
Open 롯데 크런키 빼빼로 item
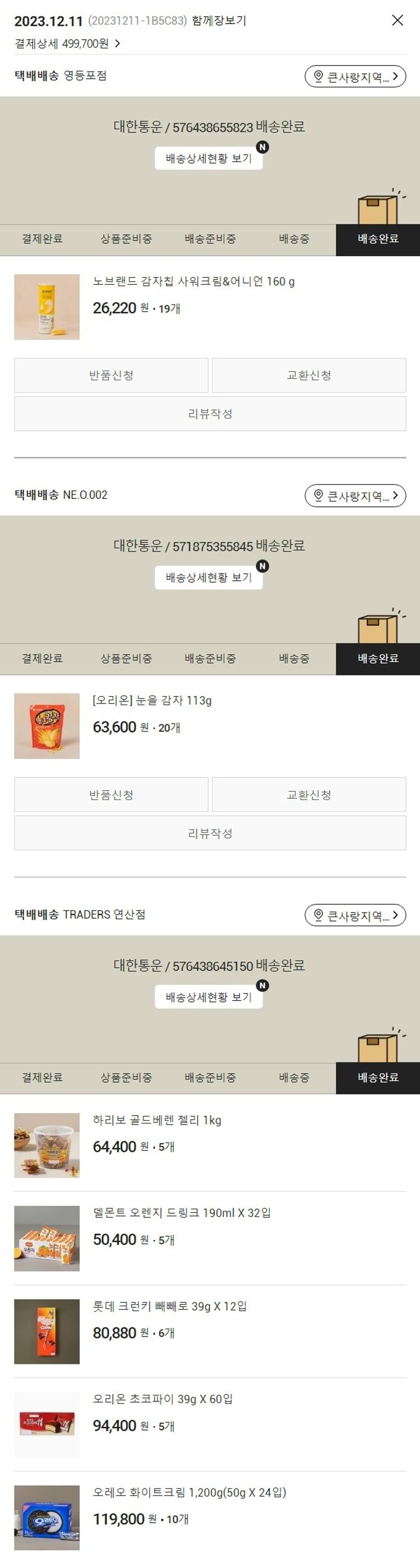(169, 1306)
